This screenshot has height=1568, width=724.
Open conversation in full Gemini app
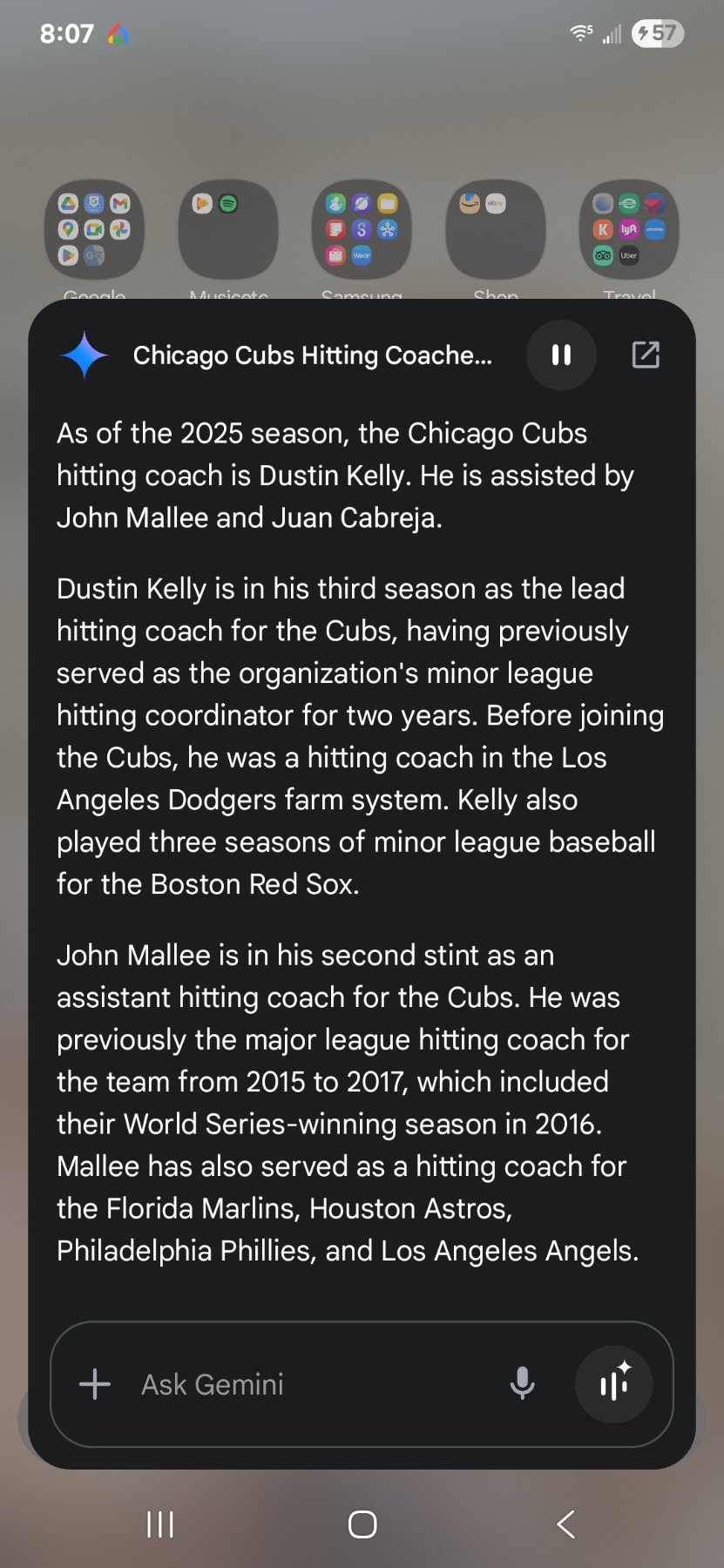[646, 355]
